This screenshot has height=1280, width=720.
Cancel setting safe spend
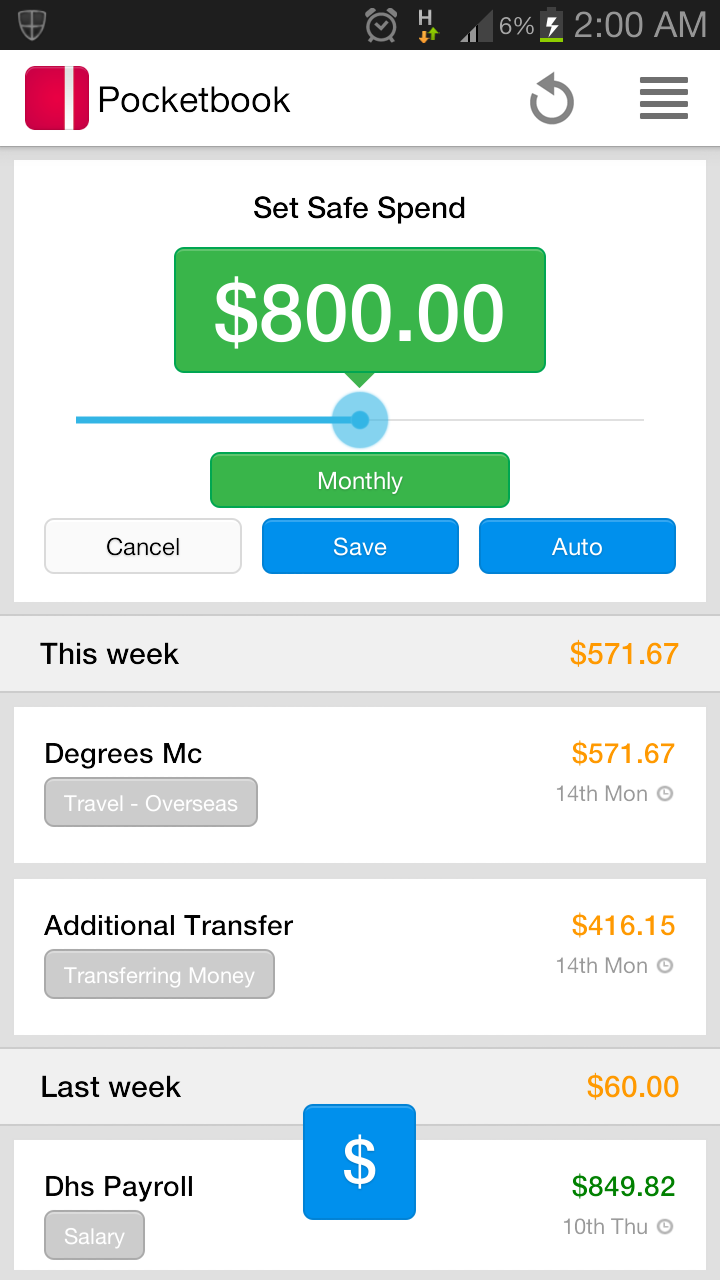(143, 546)
